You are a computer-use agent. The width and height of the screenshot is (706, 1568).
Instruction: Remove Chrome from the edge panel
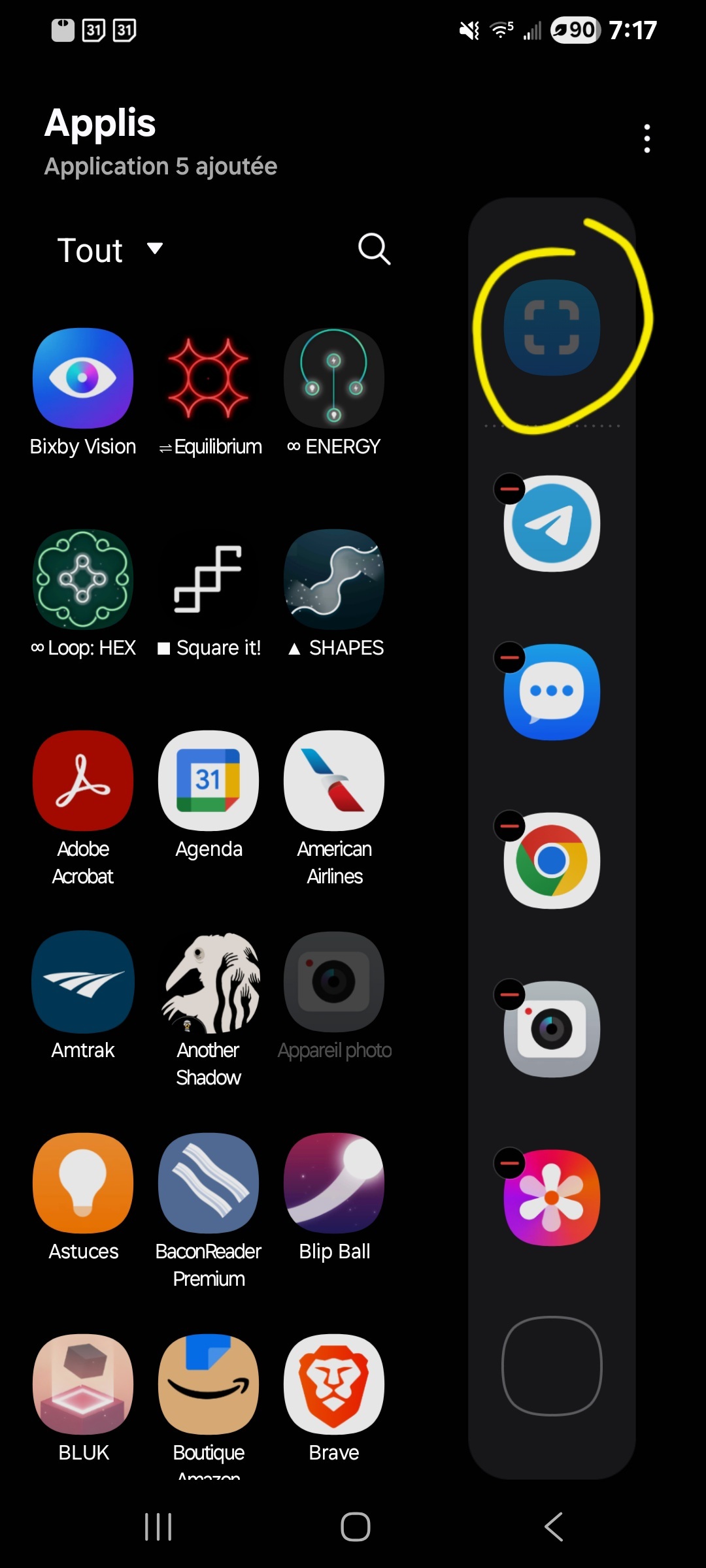pyautogui.click(x=509, y=826)
